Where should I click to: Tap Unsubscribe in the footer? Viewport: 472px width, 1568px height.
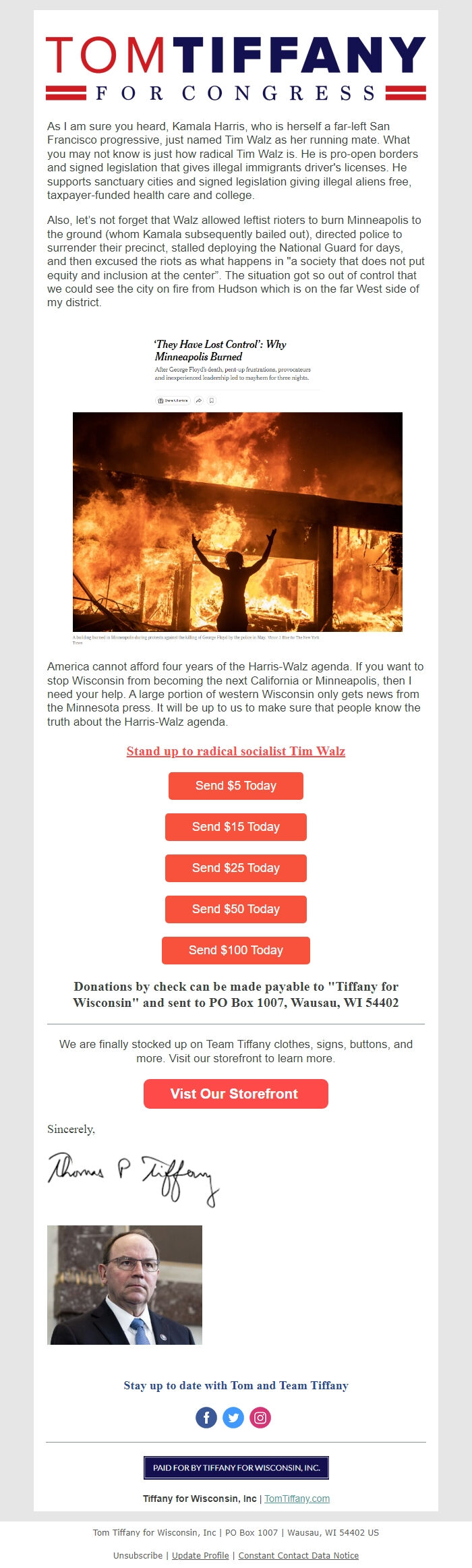tap(138, 1555)
